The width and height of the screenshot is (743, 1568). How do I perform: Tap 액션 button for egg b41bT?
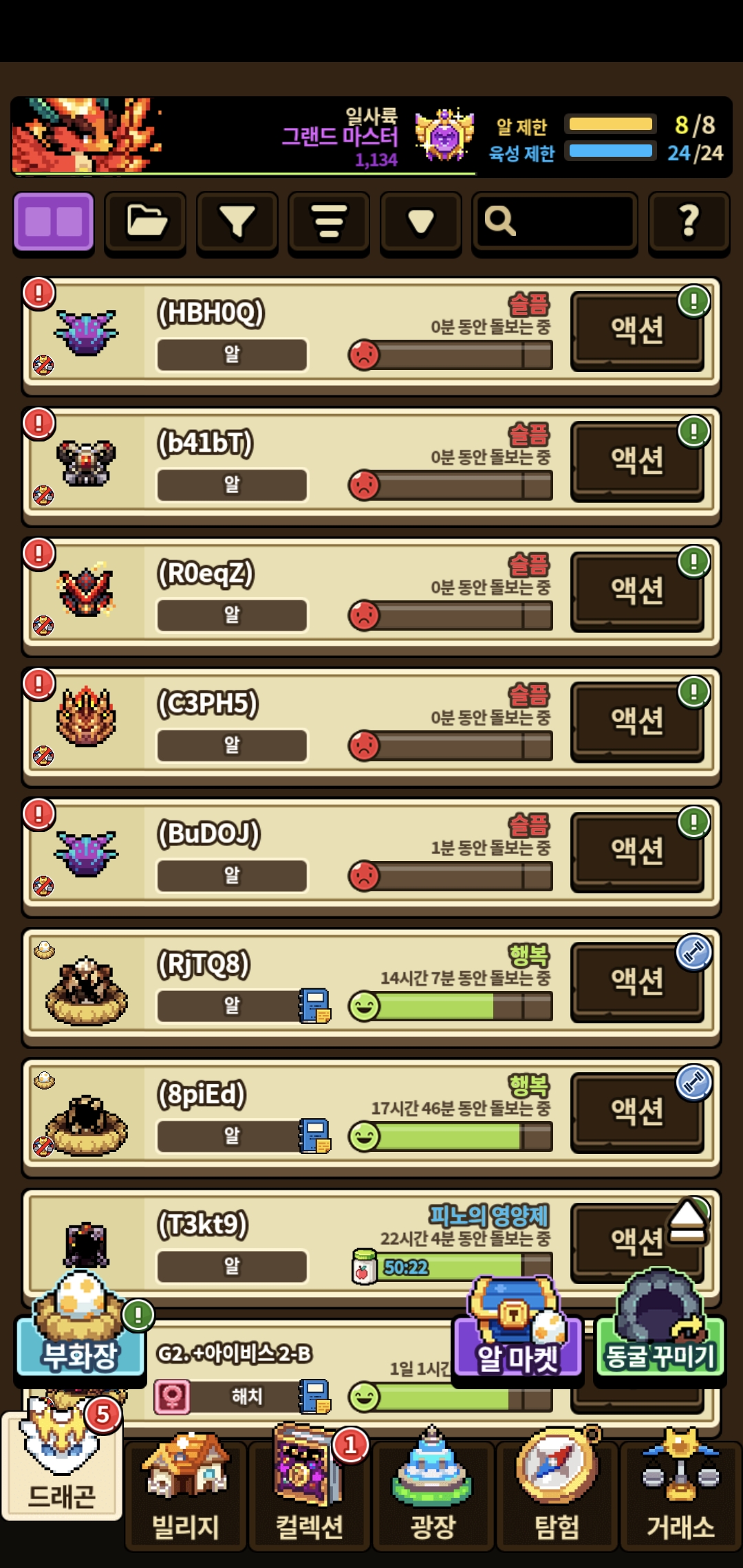pyautogui.click(x=637, y=461)
